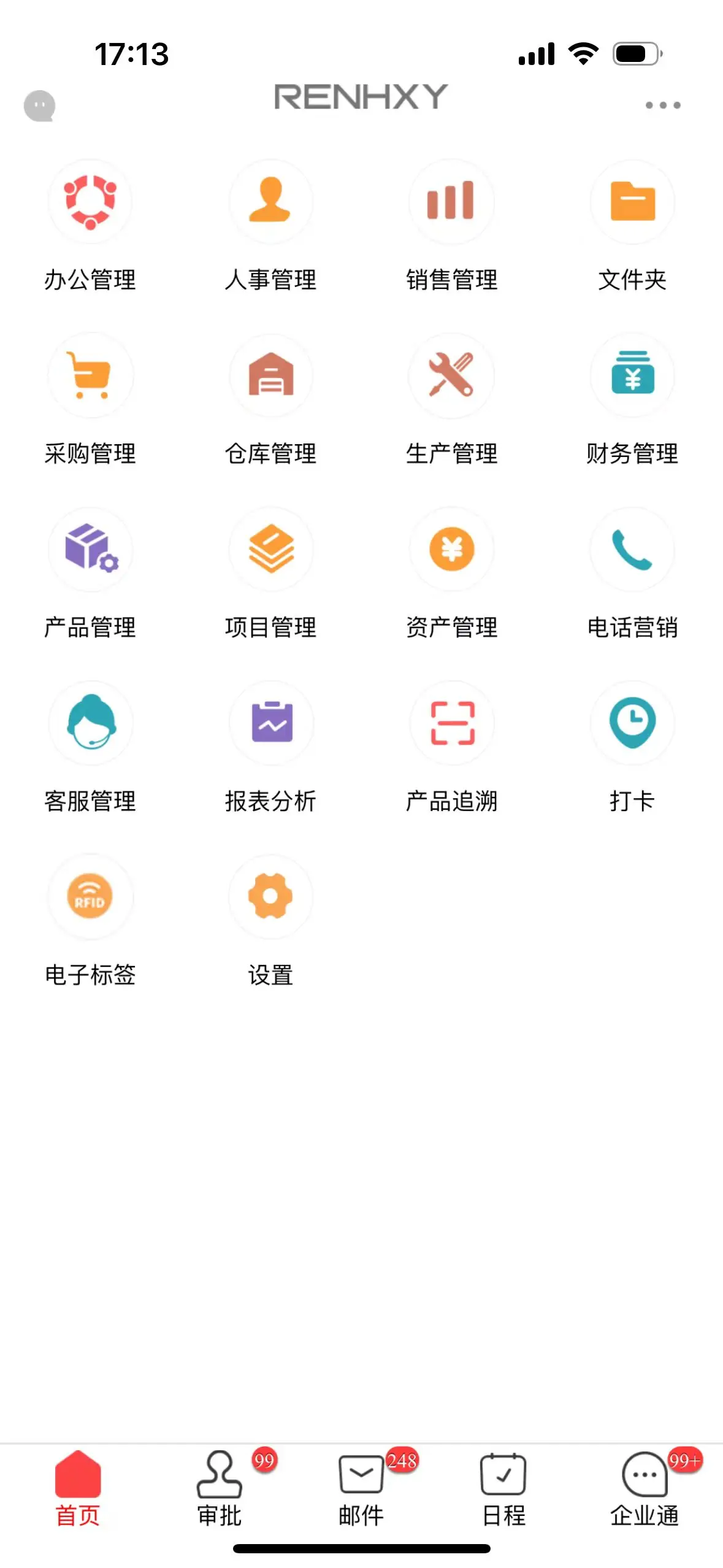Viewport: 723px width, 1568px height.
Task: Open the 日程 schedule tab
Action: [503, 1488]
